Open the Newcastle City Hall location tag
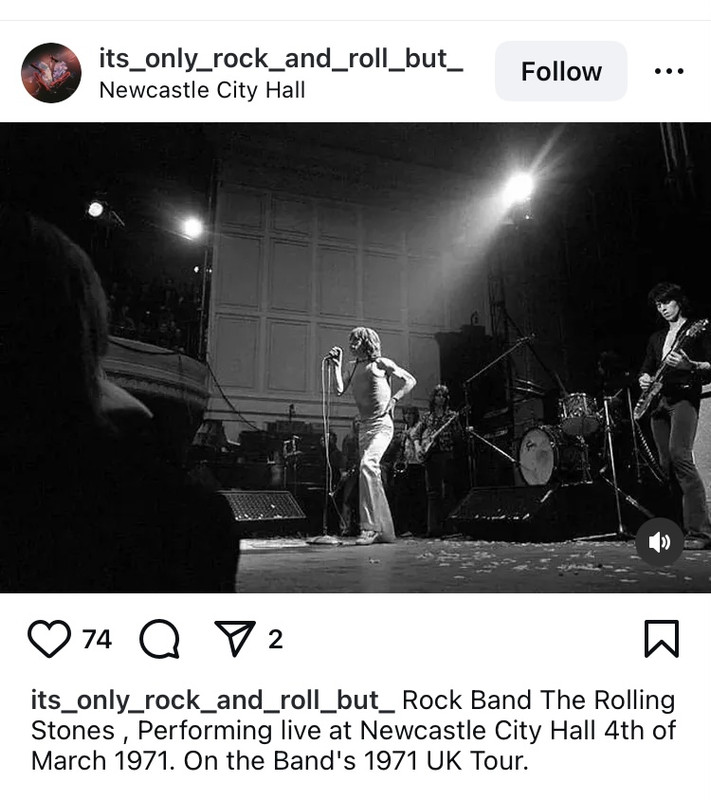The width and height of the screenshot is (711, 800). tap(202, 90)
